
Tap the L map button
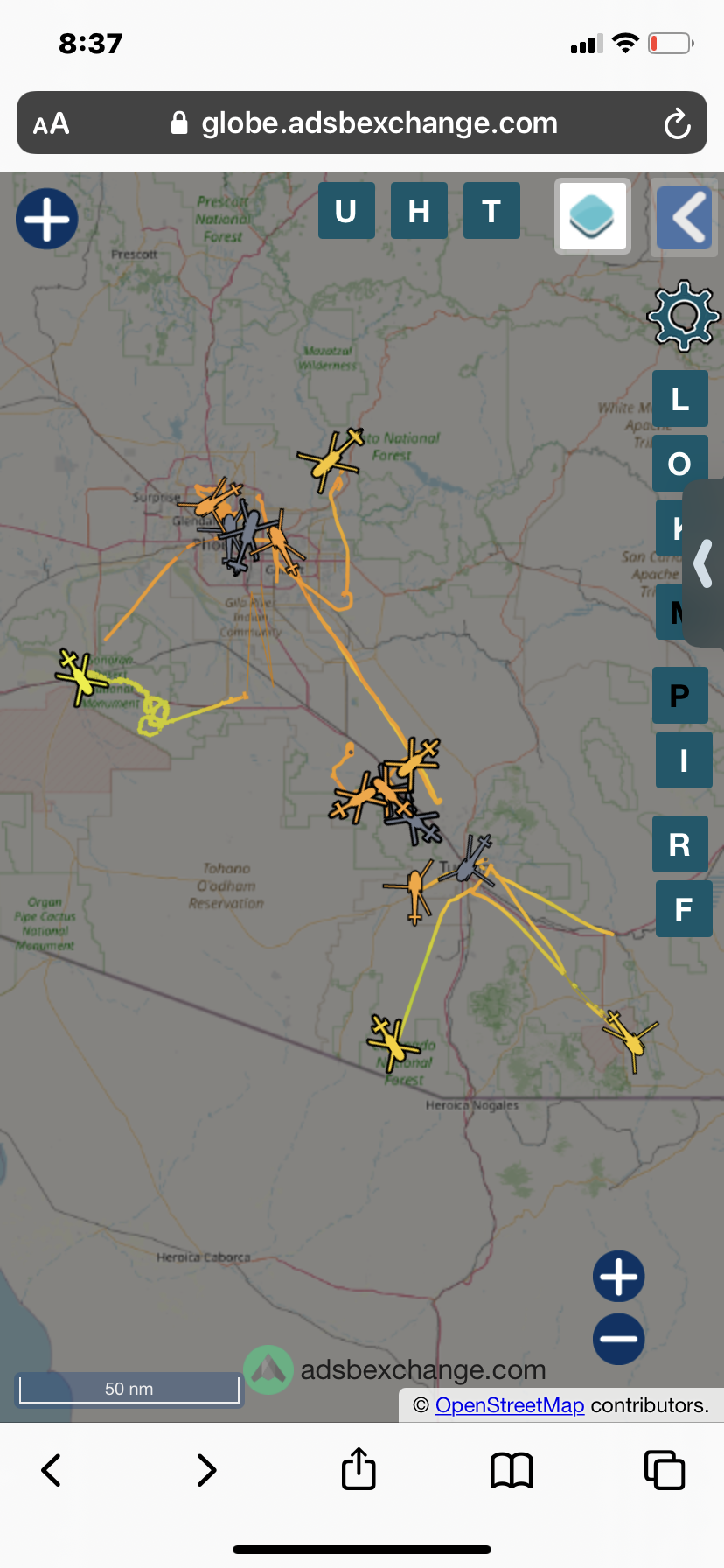[x=680, y=399]
